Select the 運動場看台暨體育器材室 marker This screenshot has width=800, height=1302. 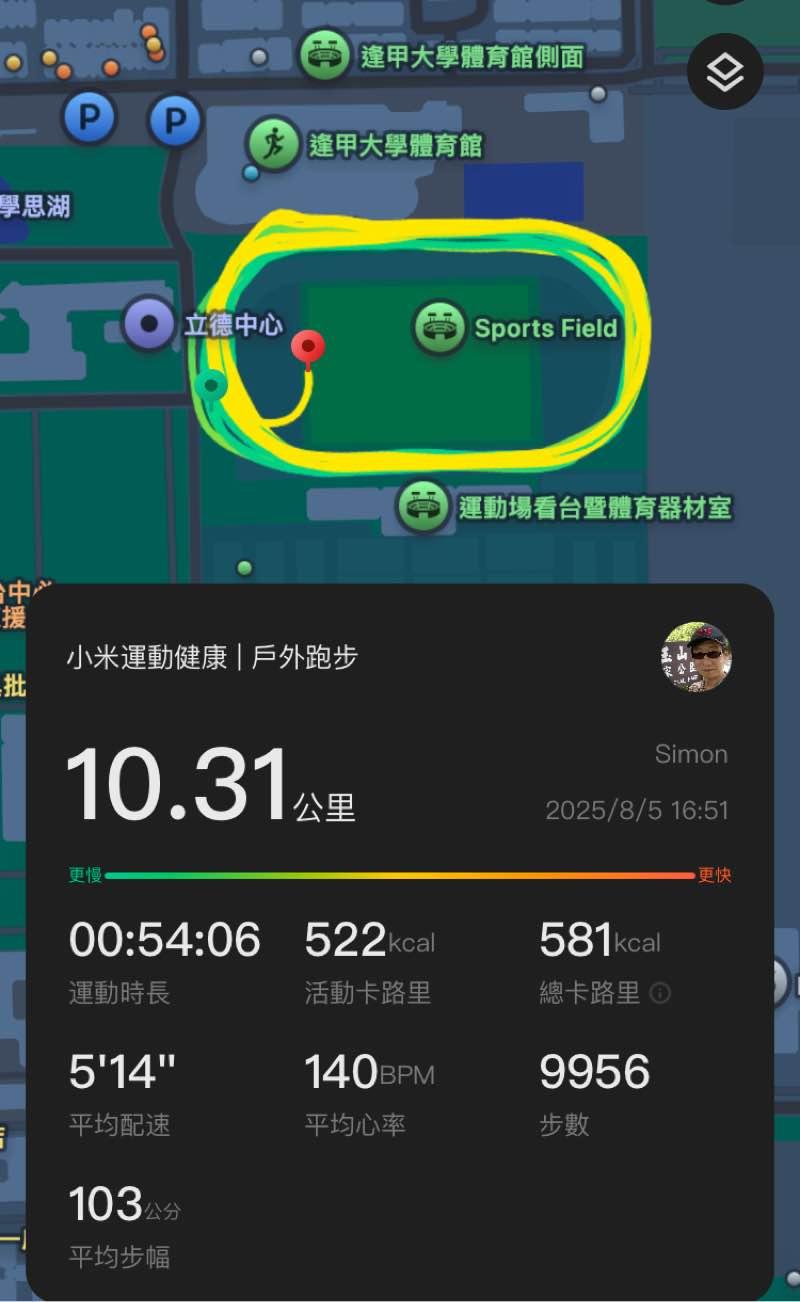[423, 507]
